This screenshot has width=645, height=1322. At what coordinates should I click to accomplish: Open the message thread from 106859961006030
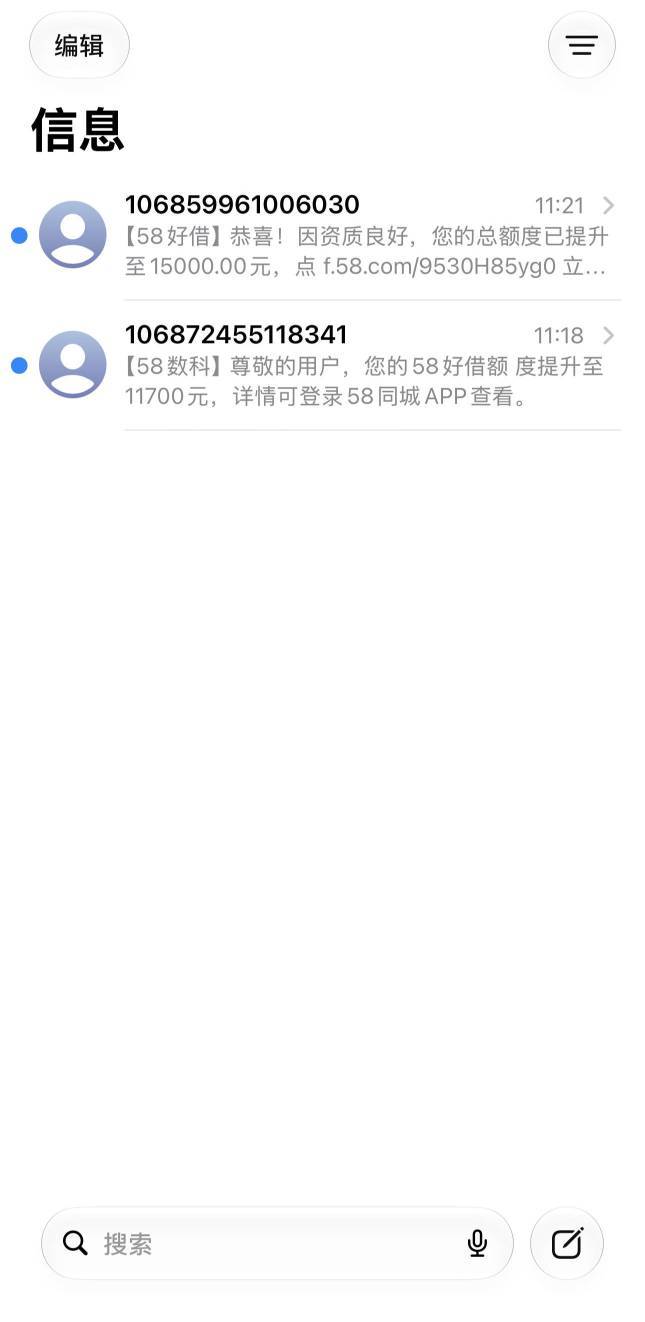point(322,236)
